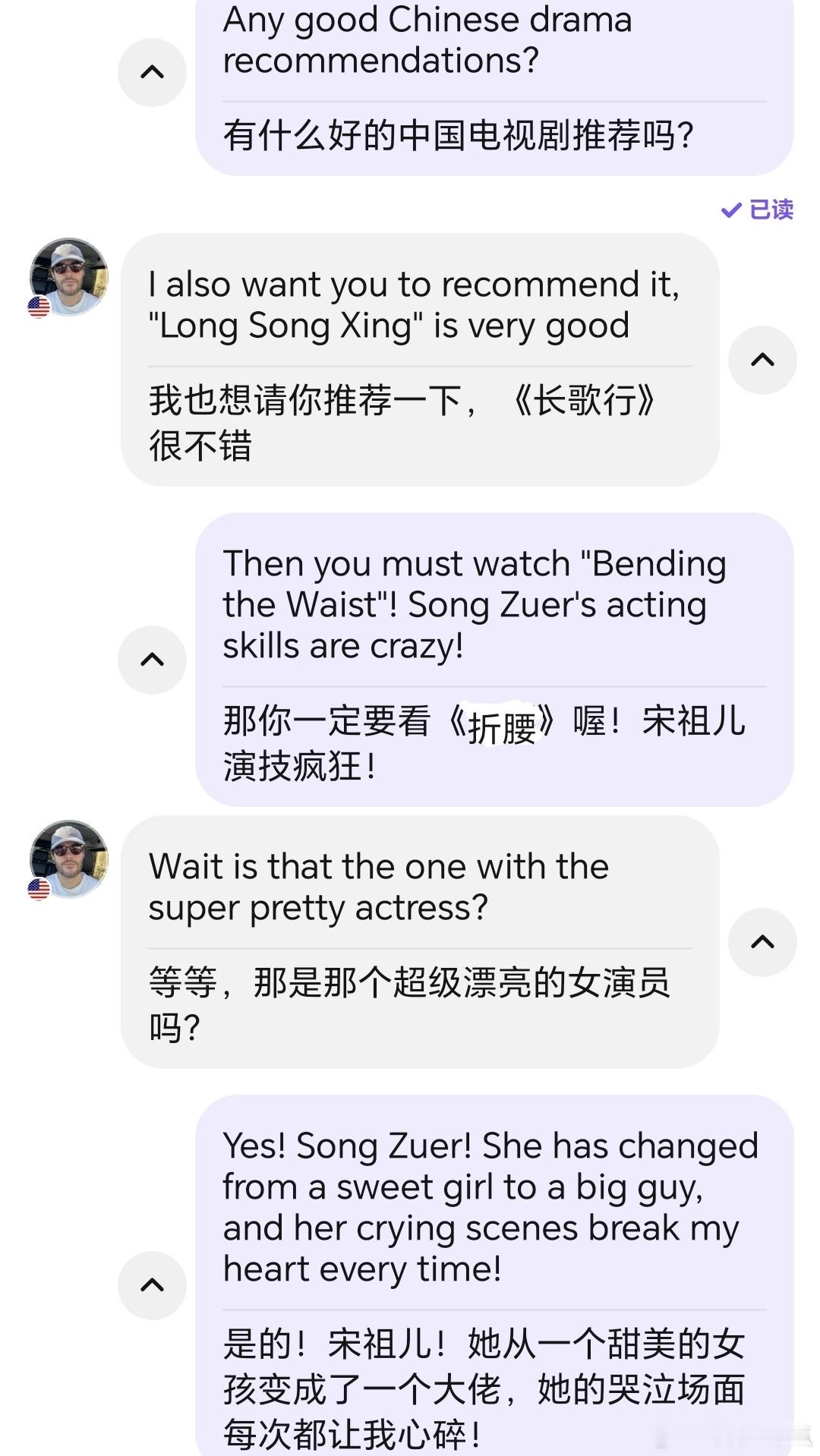Open profile avatar beside 'Wait is that the one' message
820x1456 pixels.
[x=69, y=859]
